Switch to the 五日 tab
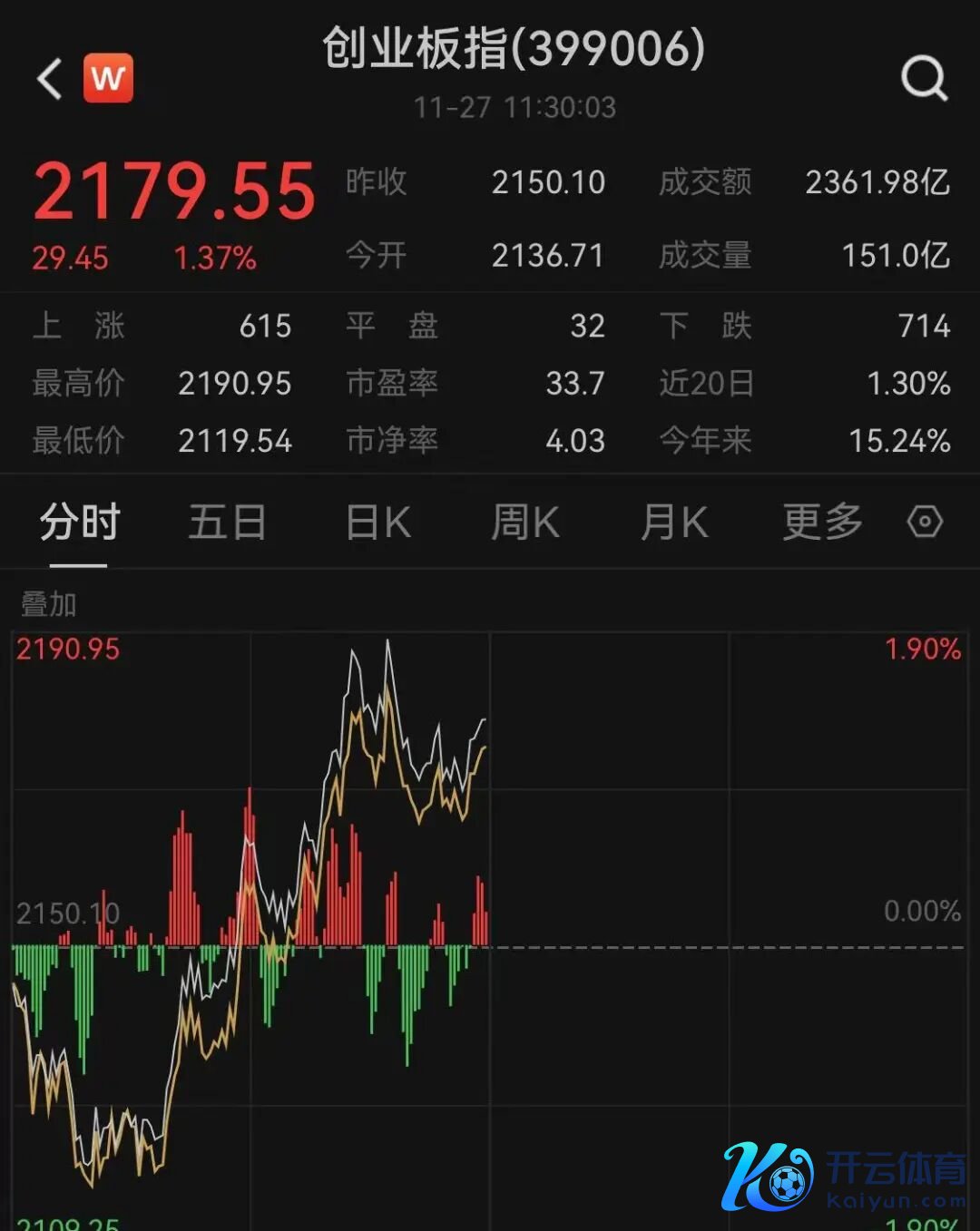This screenshot has height=1231, width=980. point(227,523)
